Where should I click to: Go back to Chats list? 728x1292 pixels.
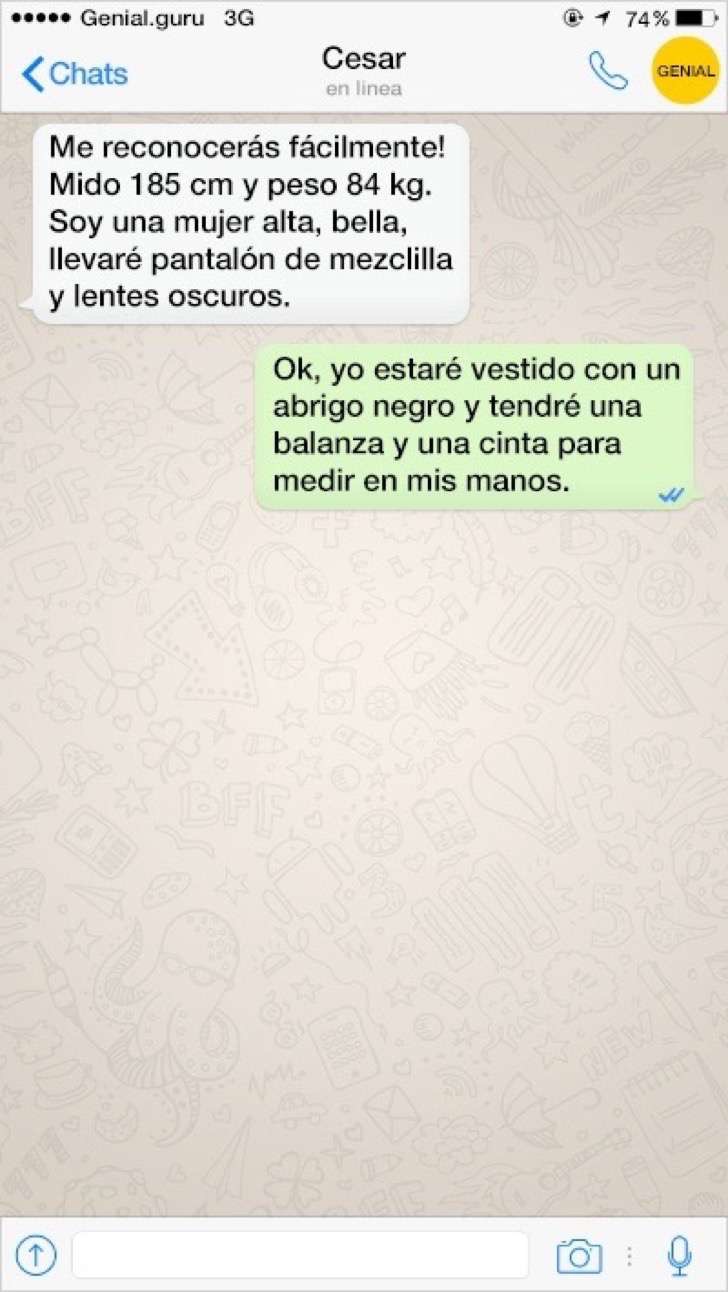(x=75, y=73)
